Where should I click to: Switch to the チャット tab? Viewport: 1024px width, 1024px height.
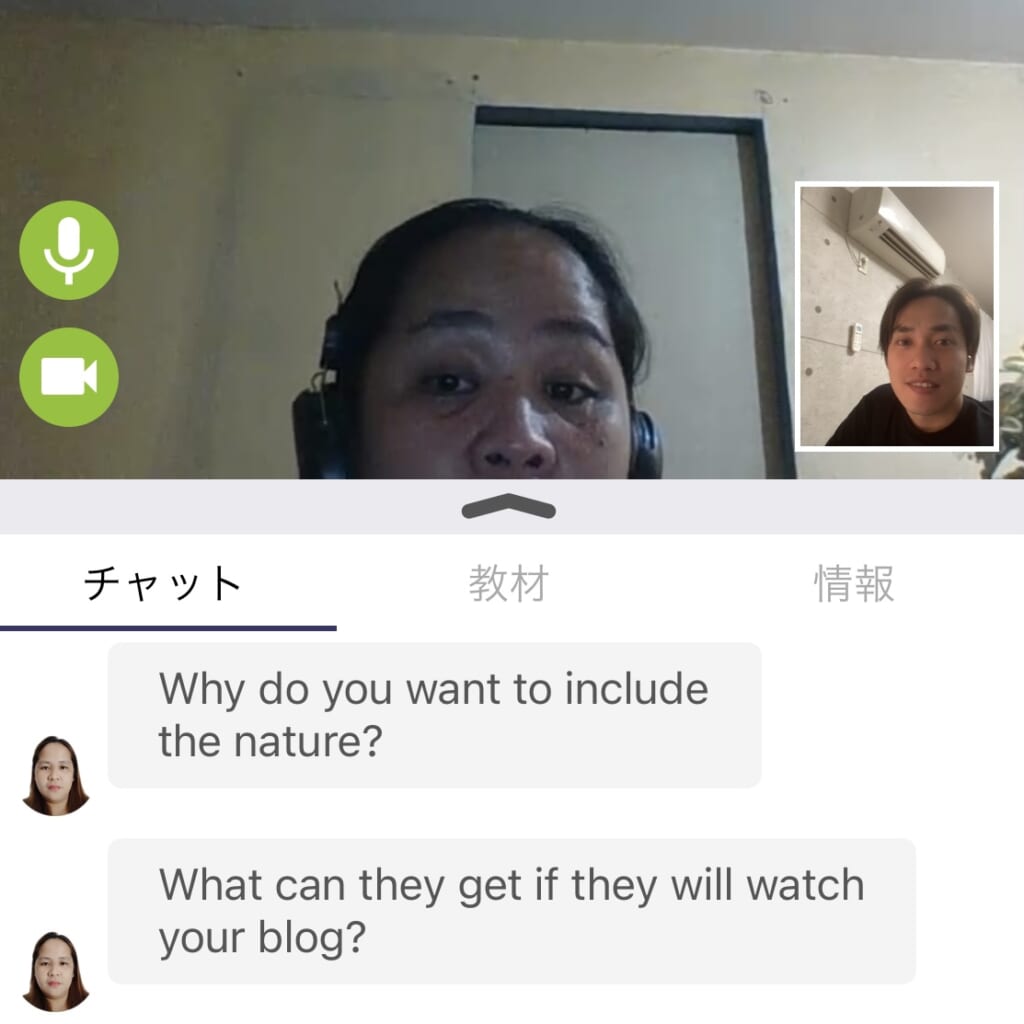tap(164, 585)
